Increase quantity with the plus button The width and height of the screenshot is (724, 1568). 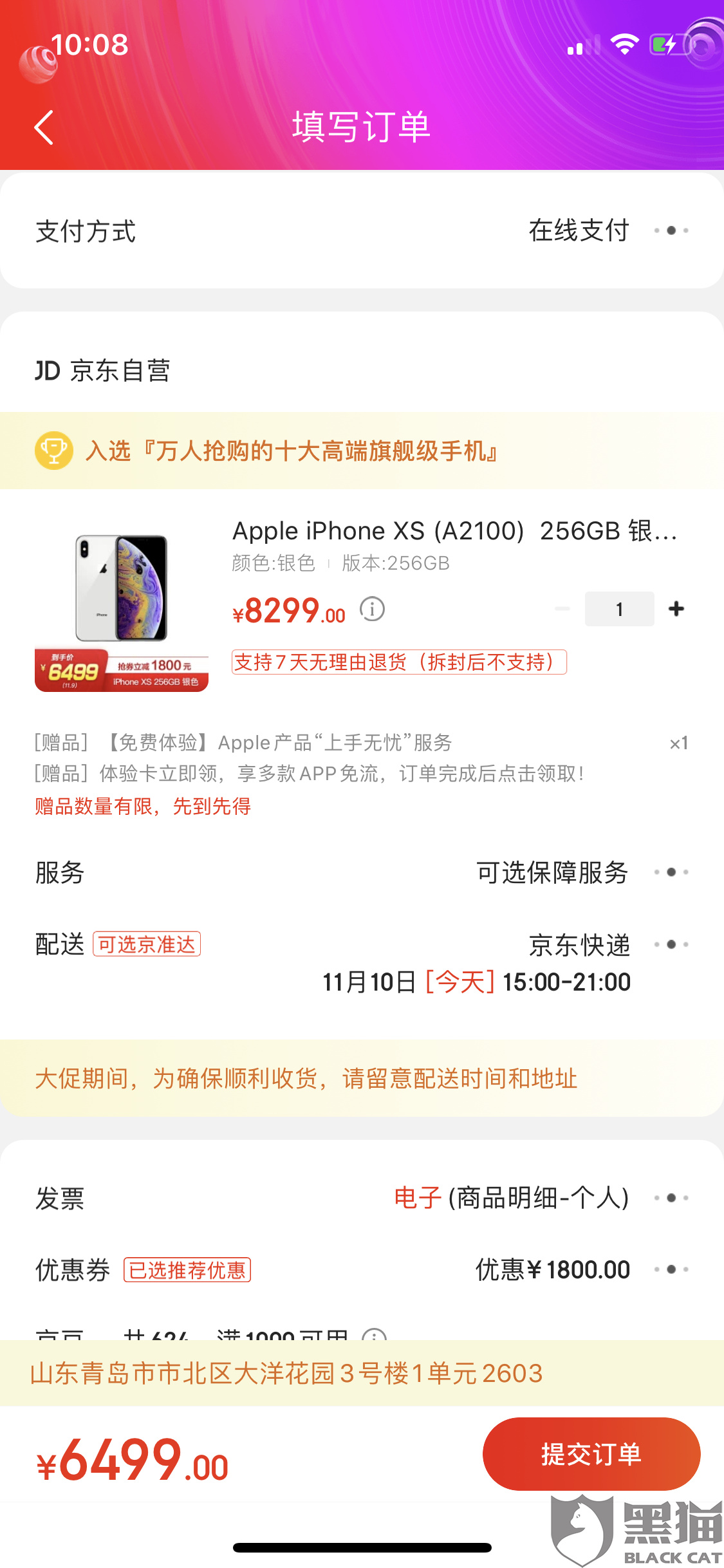click(676, 608)
